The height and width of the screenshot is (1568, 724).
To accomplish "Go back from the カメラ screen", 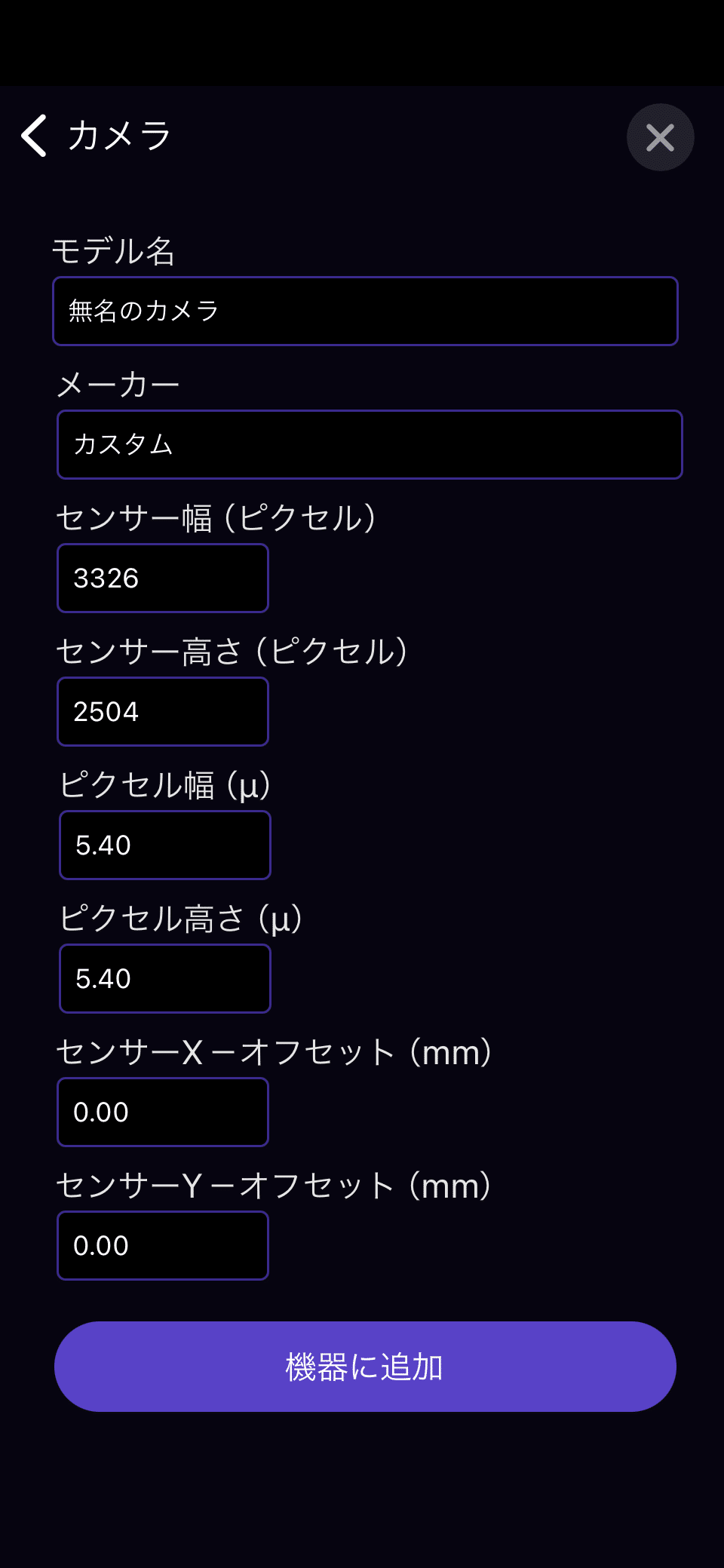I will point(35,137).
